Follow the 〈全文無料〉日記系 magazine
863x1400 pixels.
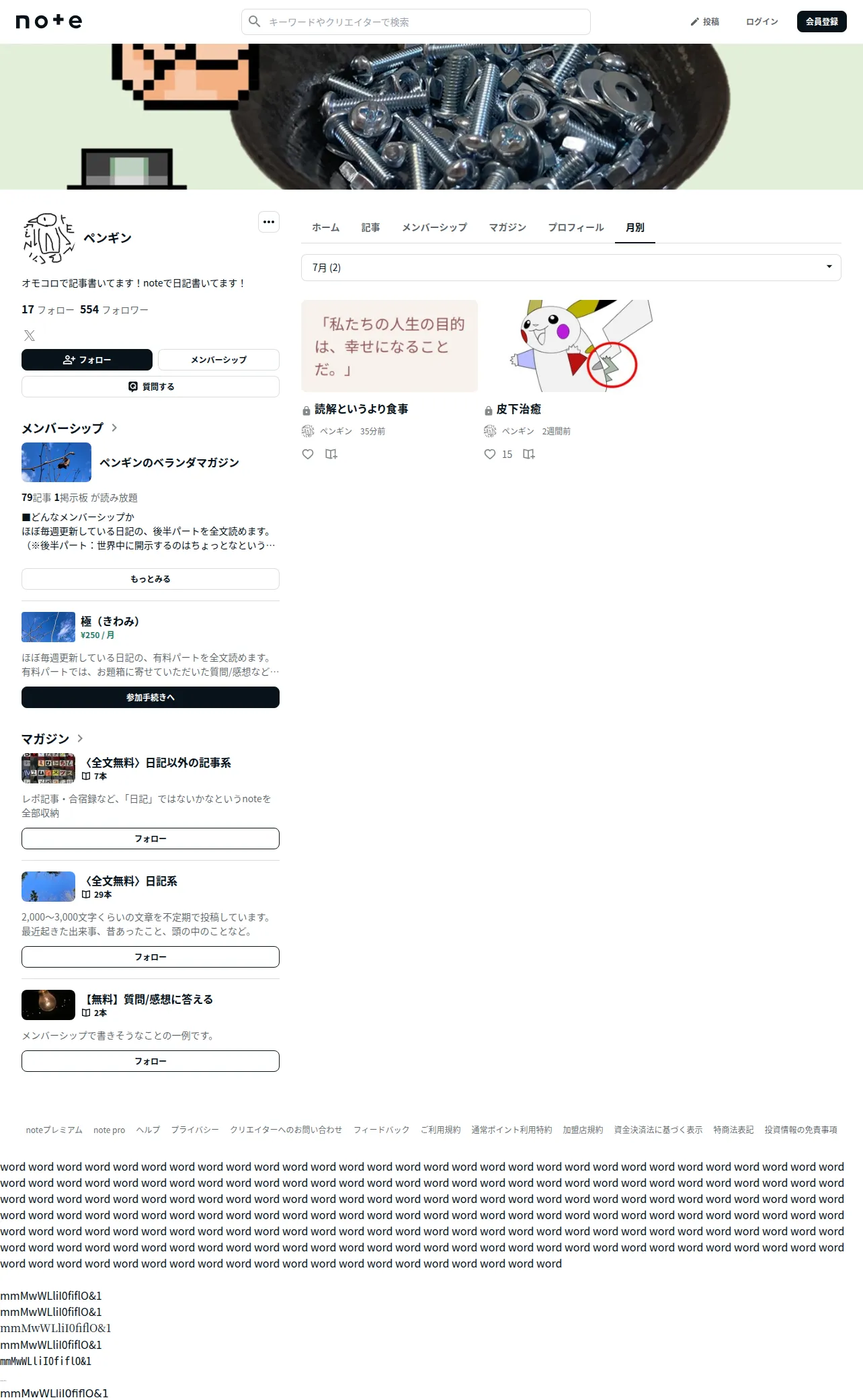151,957
